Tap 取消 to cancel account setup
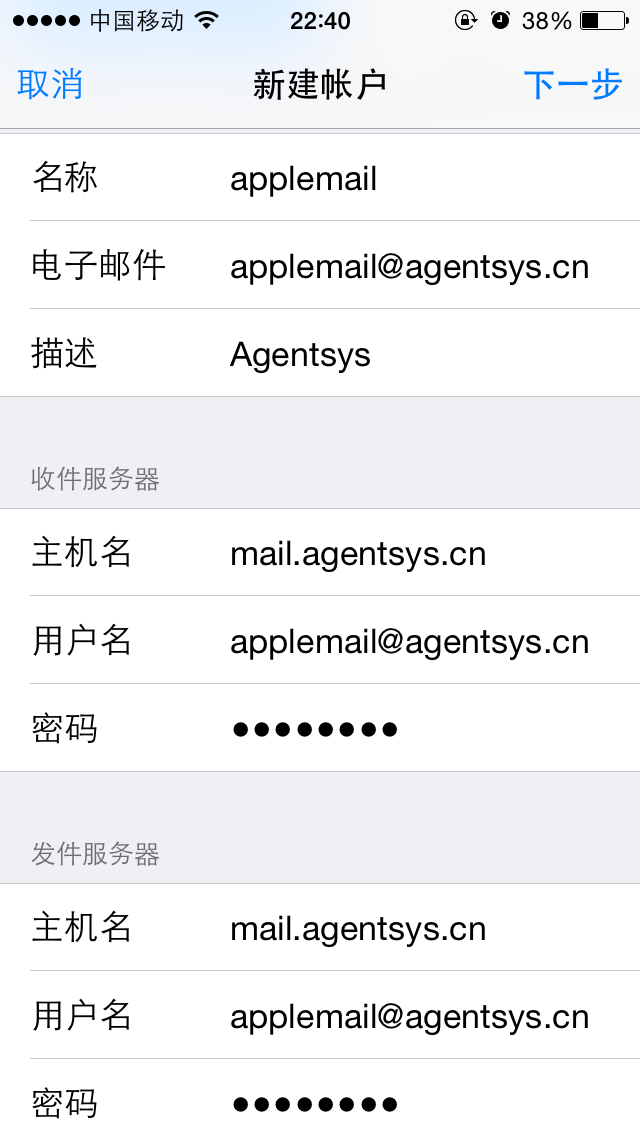Screen dimensions: 640x1136 (x=50, y=85)
